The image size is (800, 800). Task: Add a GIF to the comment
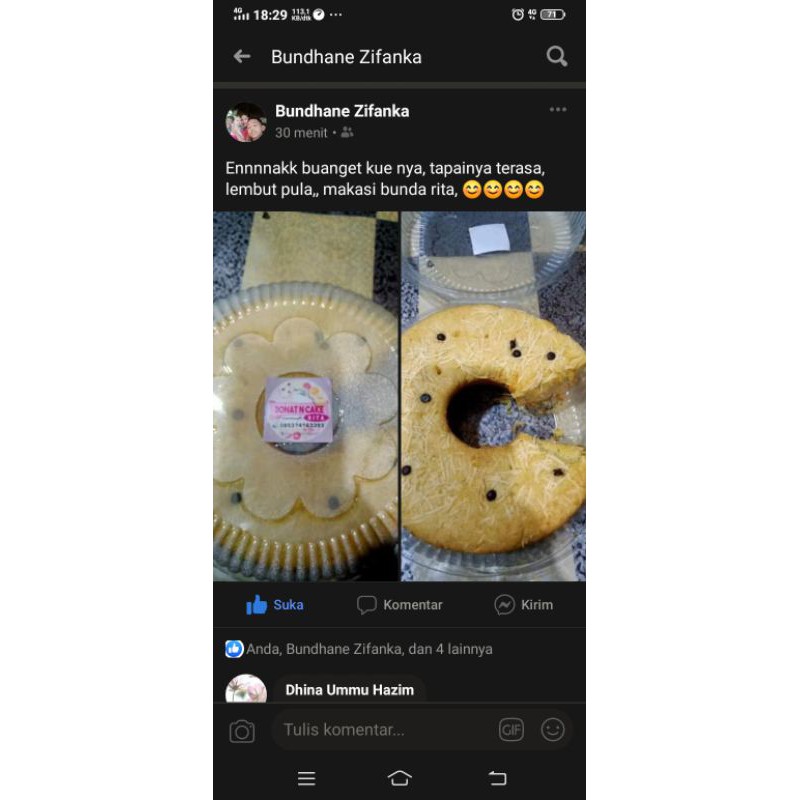[x=511, y=730]
